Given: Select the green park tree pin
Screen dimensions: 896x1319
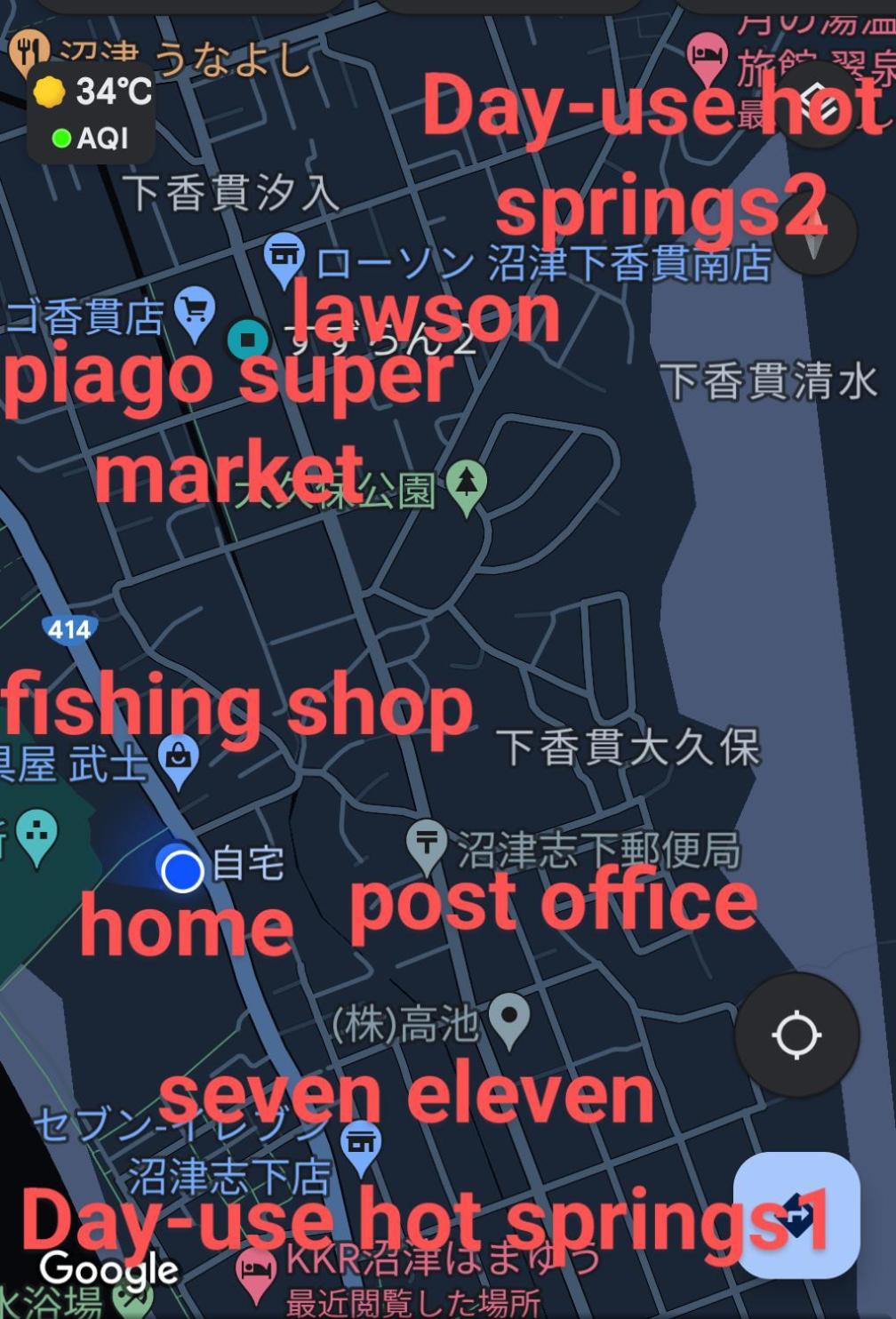Looking at the screenshot, I should tap(467, 485).
